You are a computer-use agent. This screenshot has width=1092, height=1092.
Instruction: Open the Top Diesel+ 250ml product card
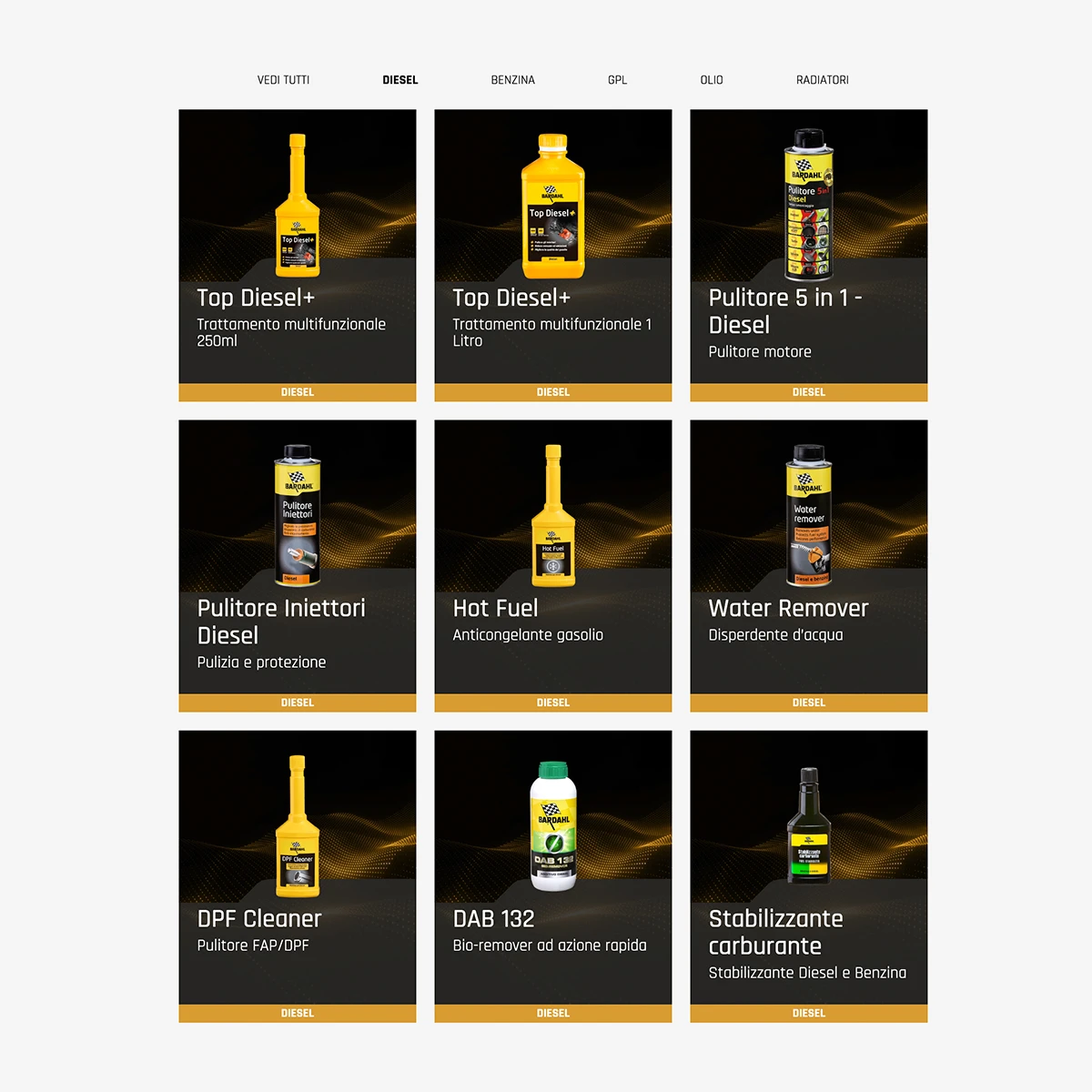(x=297, y=255)
